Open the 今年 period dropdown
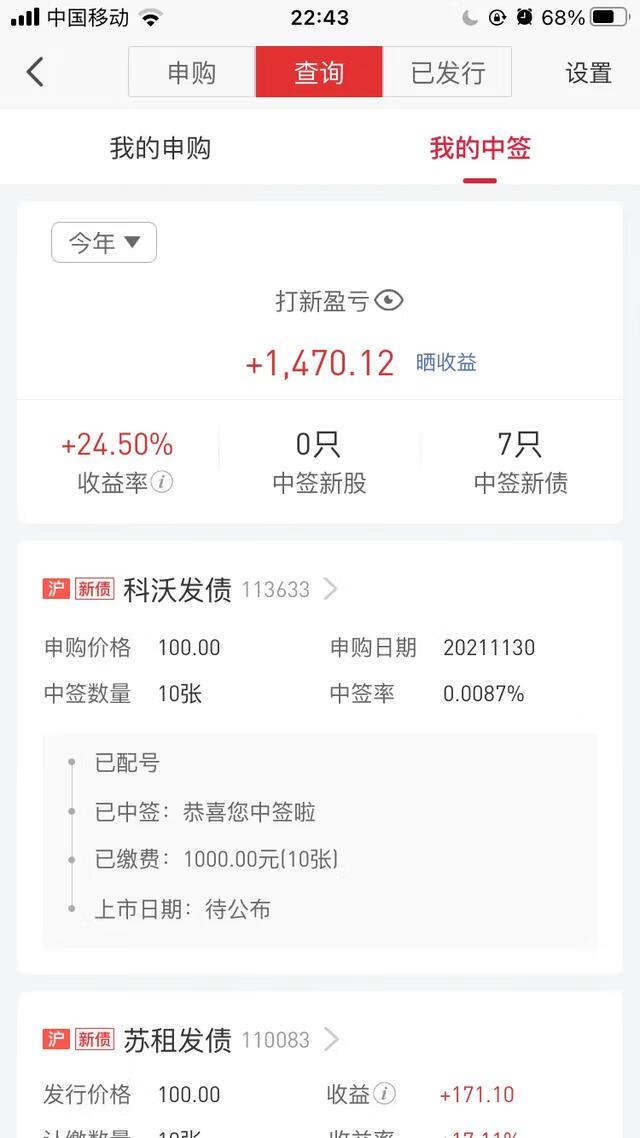 [x=104, y=242]
